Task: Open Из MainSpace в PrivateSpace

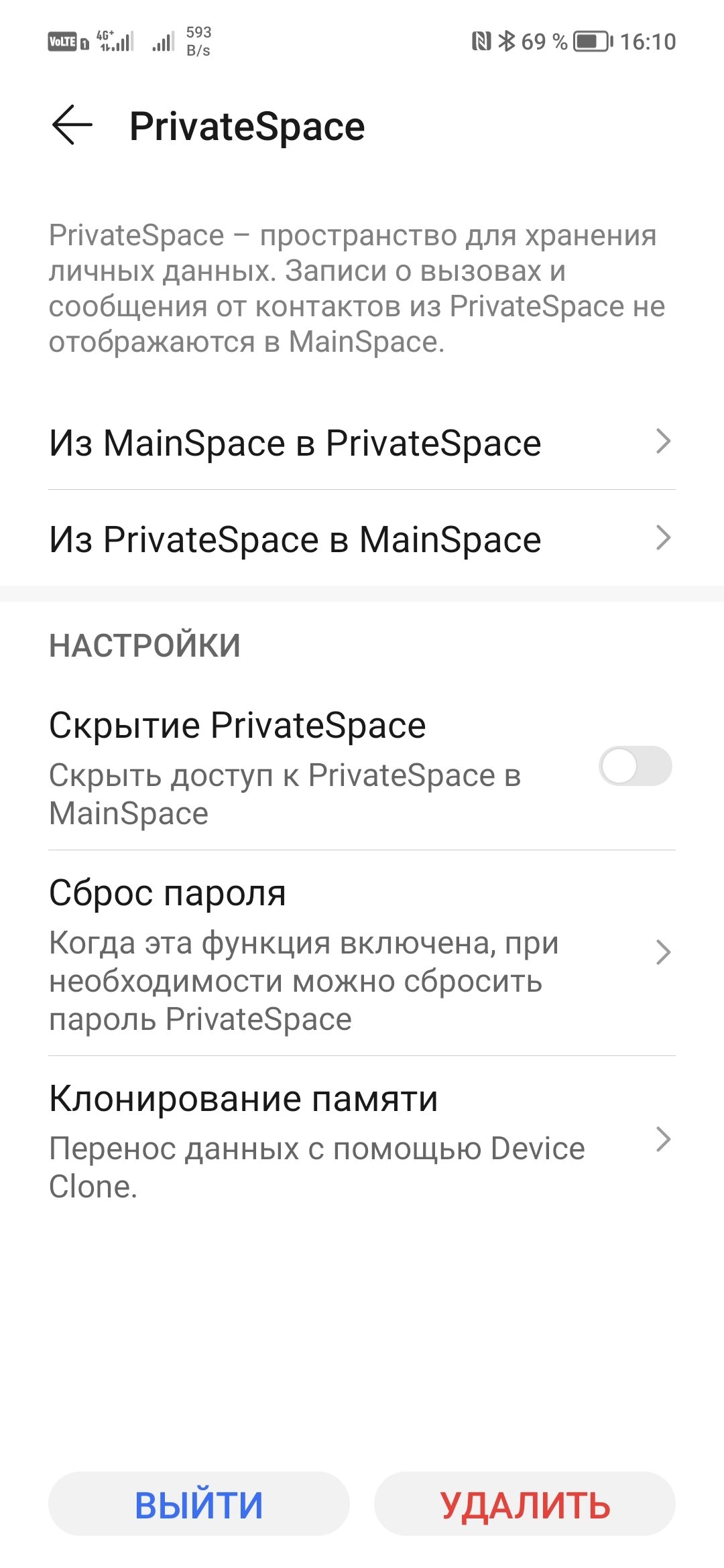Action: [x=362, y=442]
